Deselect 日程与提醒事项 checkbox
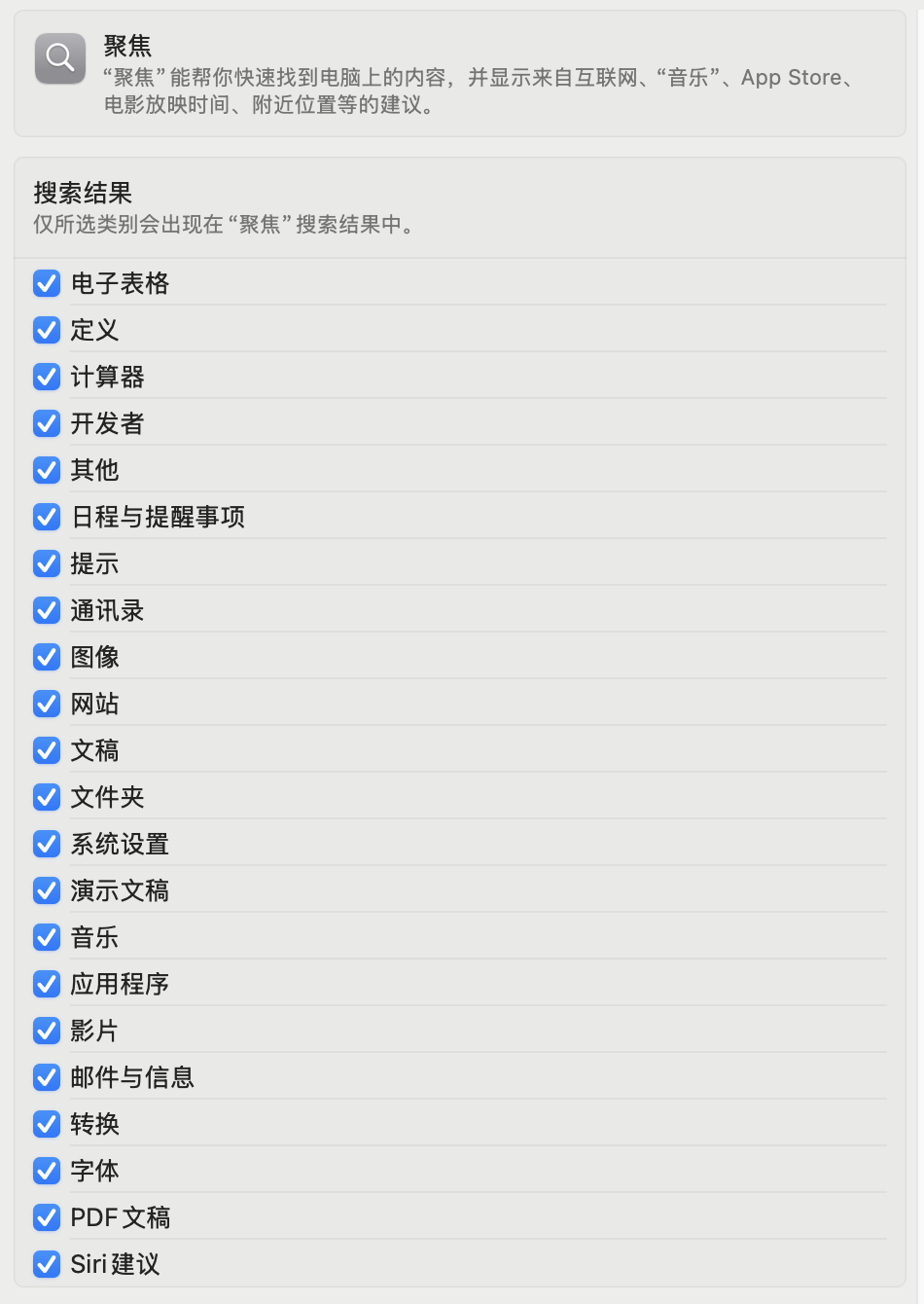924x1304 pixels. click(47, 517)
